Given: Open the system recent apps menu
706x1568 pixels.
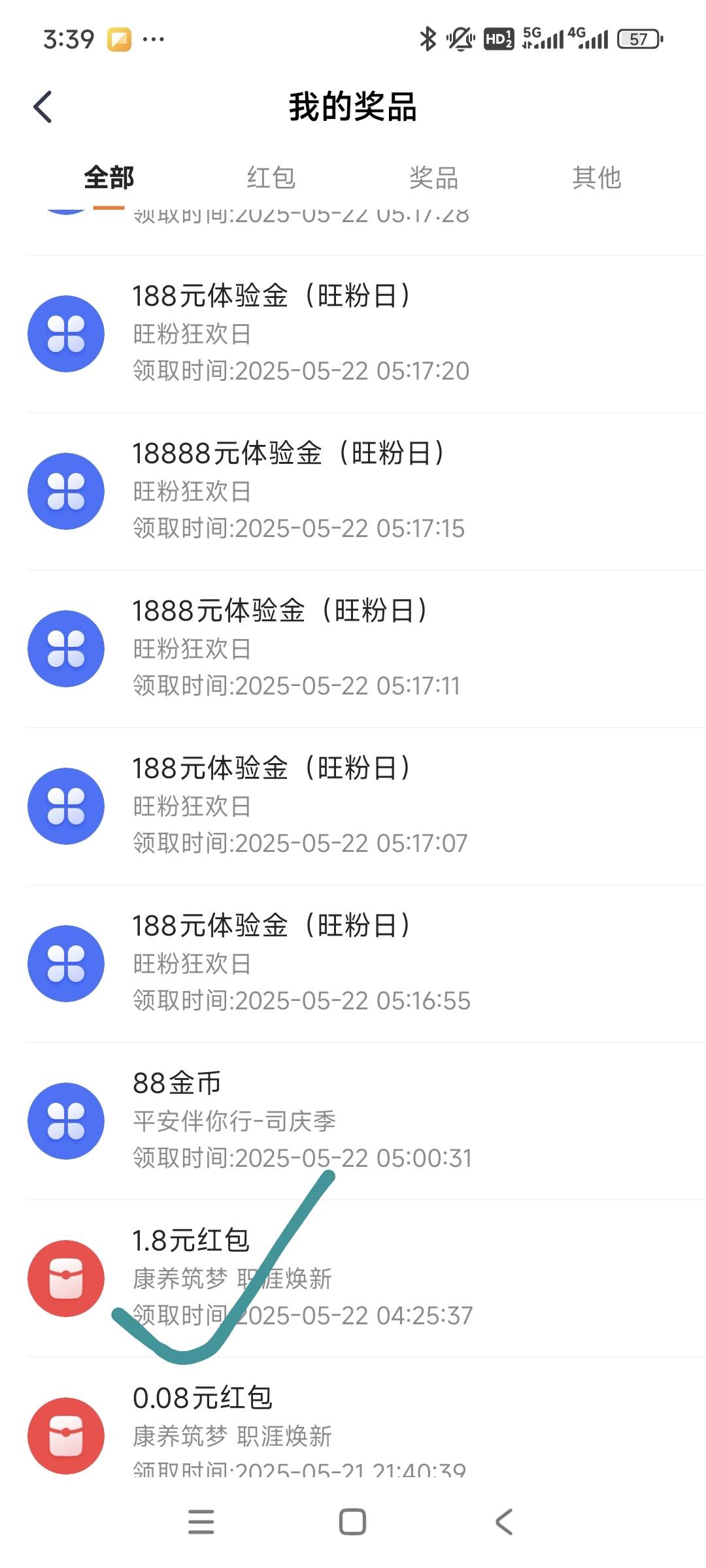Looking at the screenshot, I should [201, 1522].
